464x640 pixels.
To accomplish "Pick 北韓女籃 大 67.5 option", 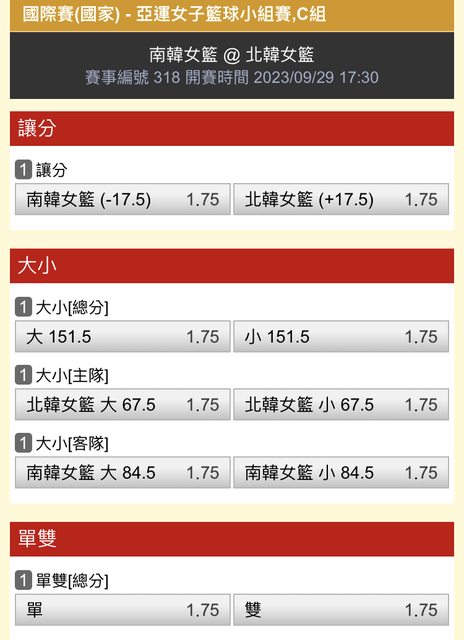I will coord(123,404).
